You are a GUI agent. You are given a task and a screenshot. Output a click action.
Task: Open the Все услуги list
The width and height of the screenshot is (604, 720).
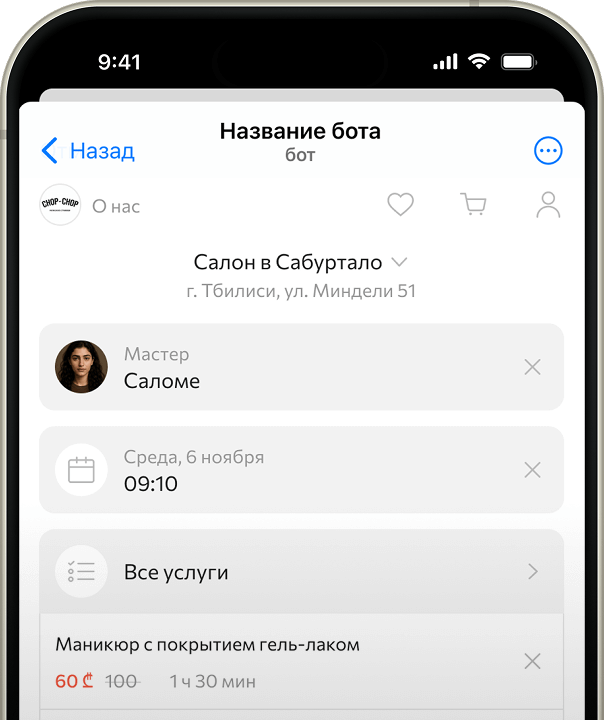(300, 572)
